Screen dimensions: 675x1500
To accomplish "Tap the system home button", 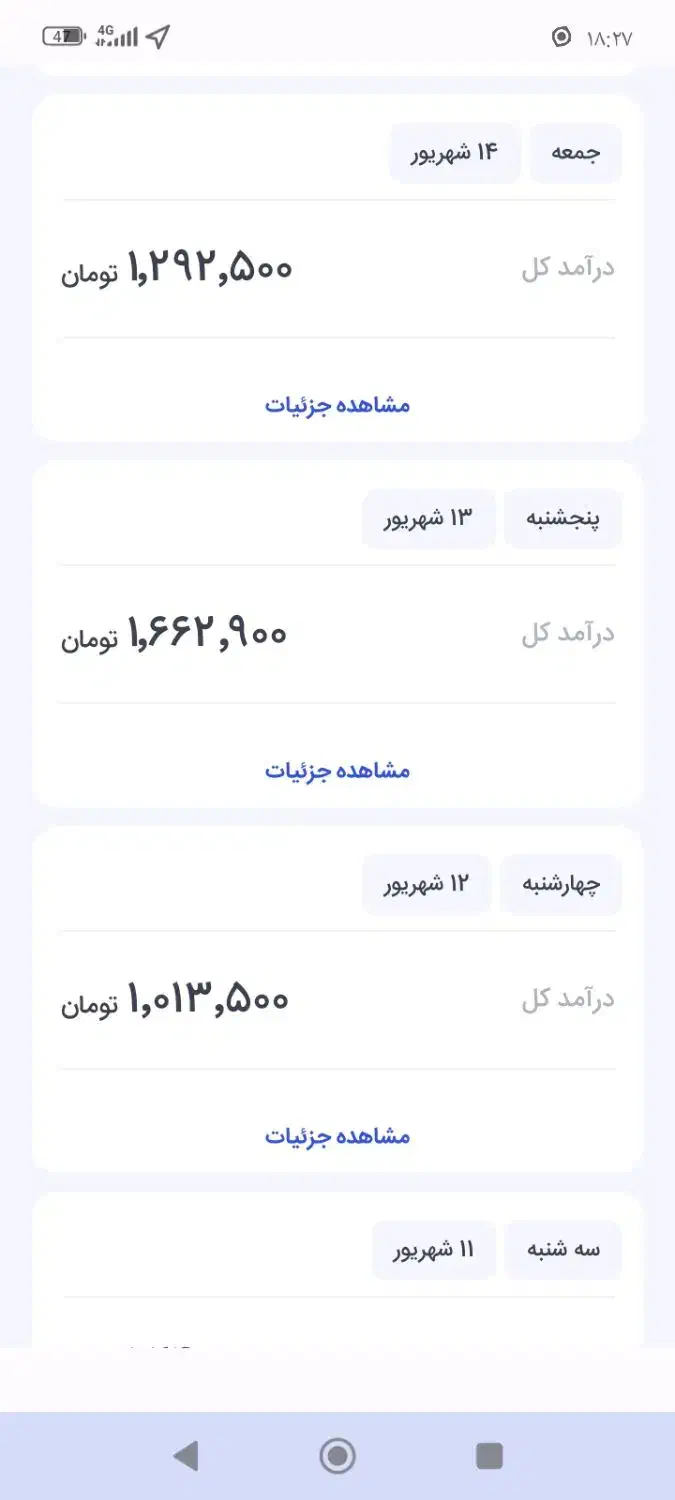I will click(337, 1455).
